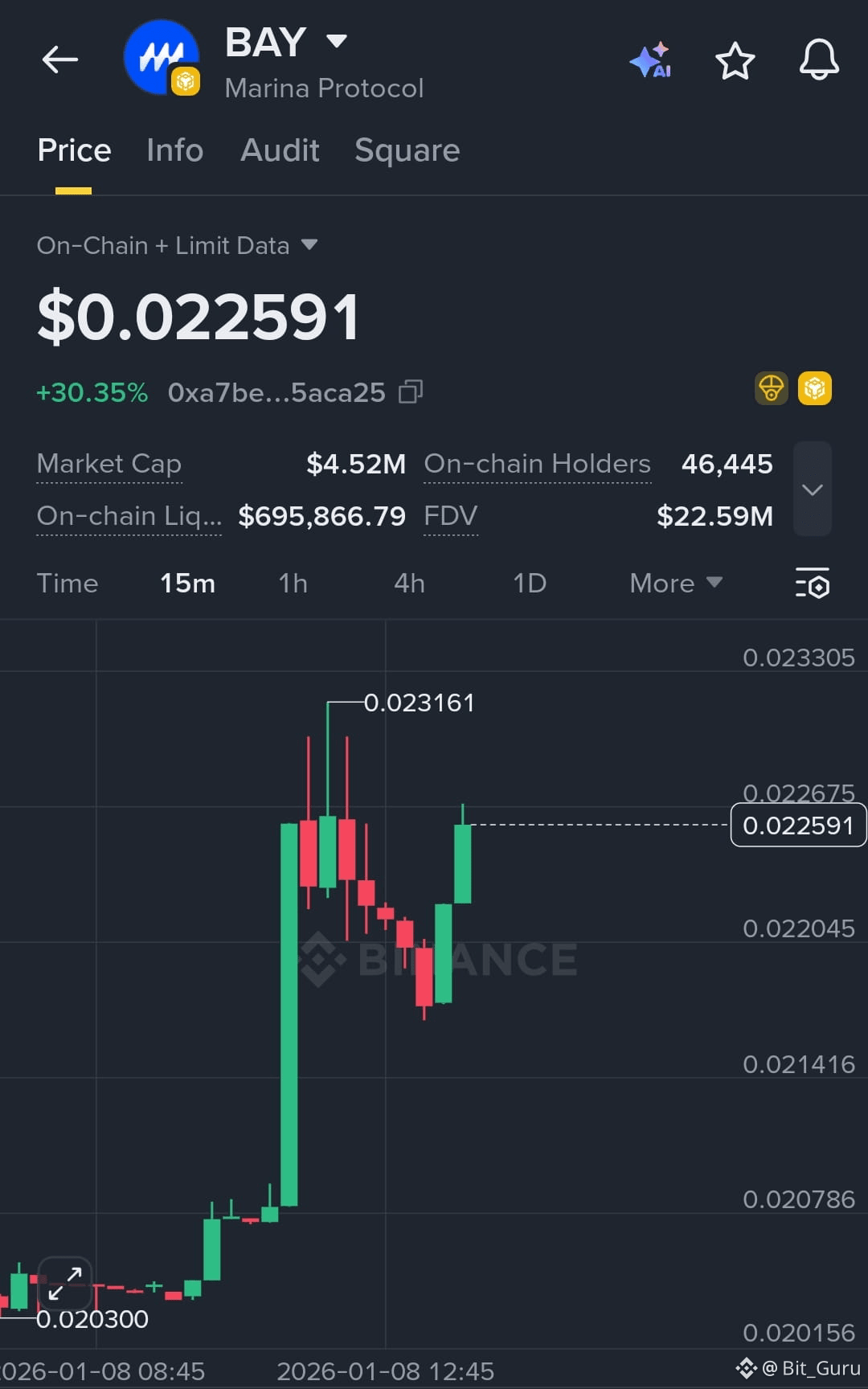View the On-chain Holders details

coord(537,464)
